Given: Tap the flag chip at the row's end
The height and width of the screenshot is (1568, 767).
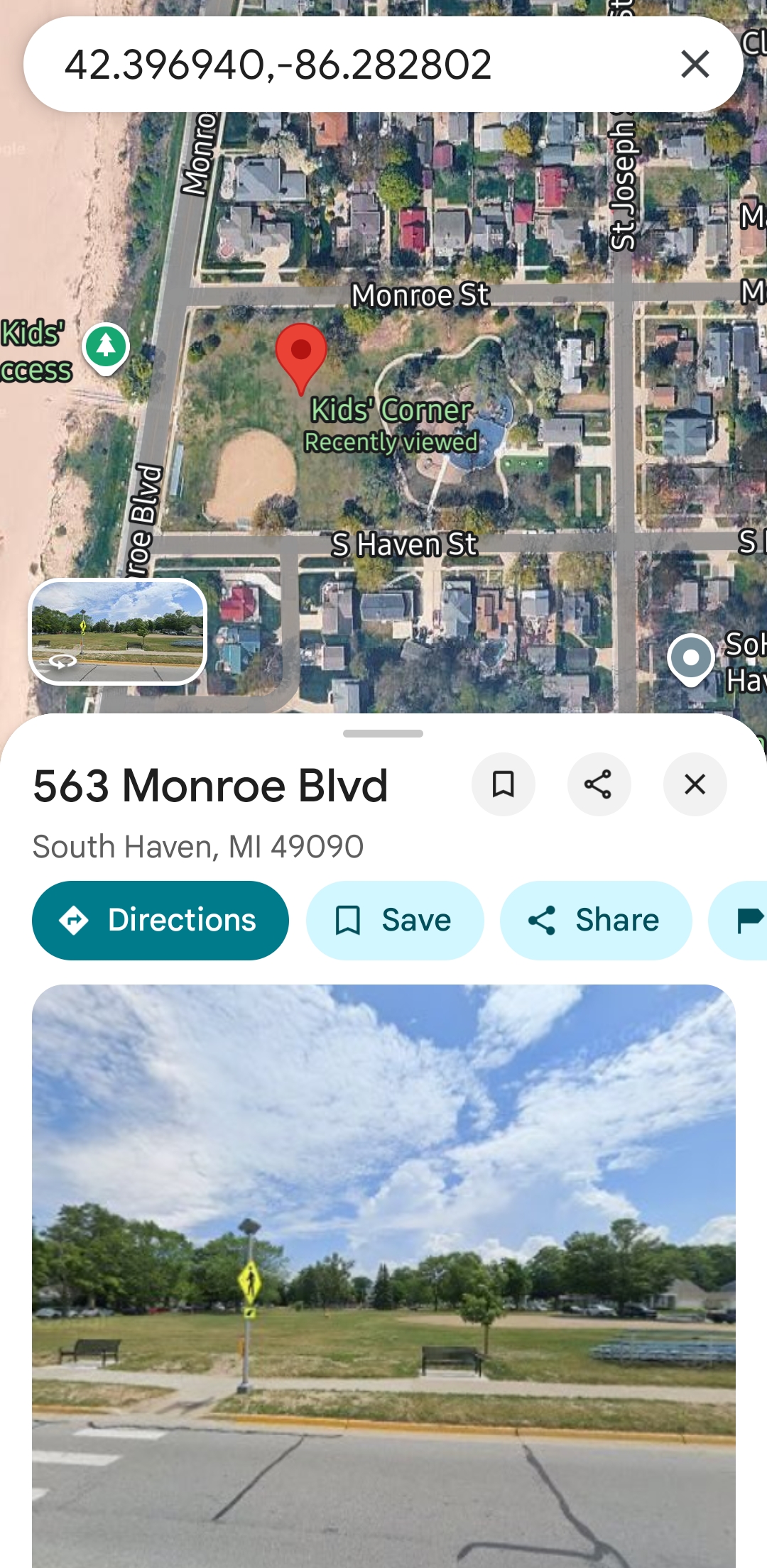Looking at the screenshot, I should [x=740, y=921].
